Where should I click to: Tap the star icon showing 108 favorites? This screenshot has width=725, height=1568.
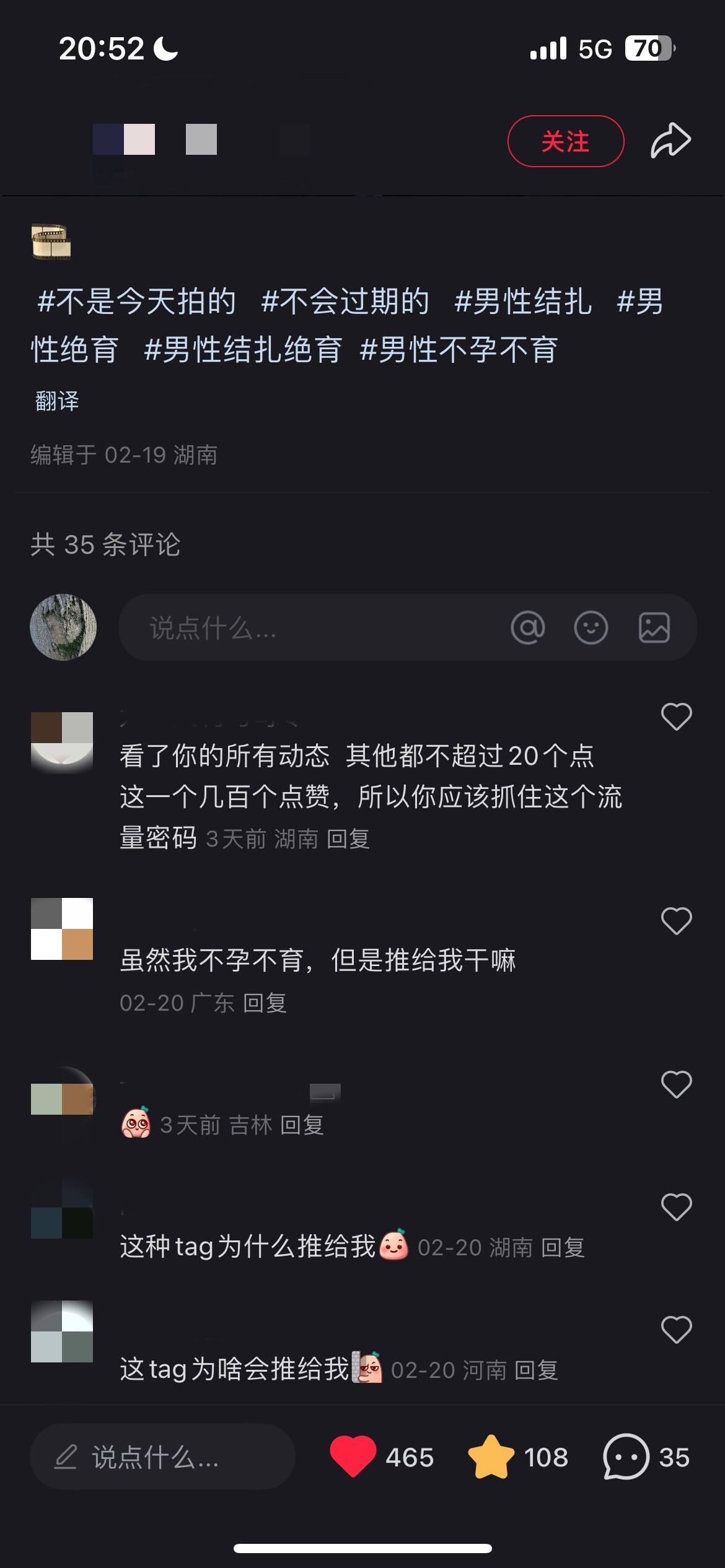[491, 1457]
